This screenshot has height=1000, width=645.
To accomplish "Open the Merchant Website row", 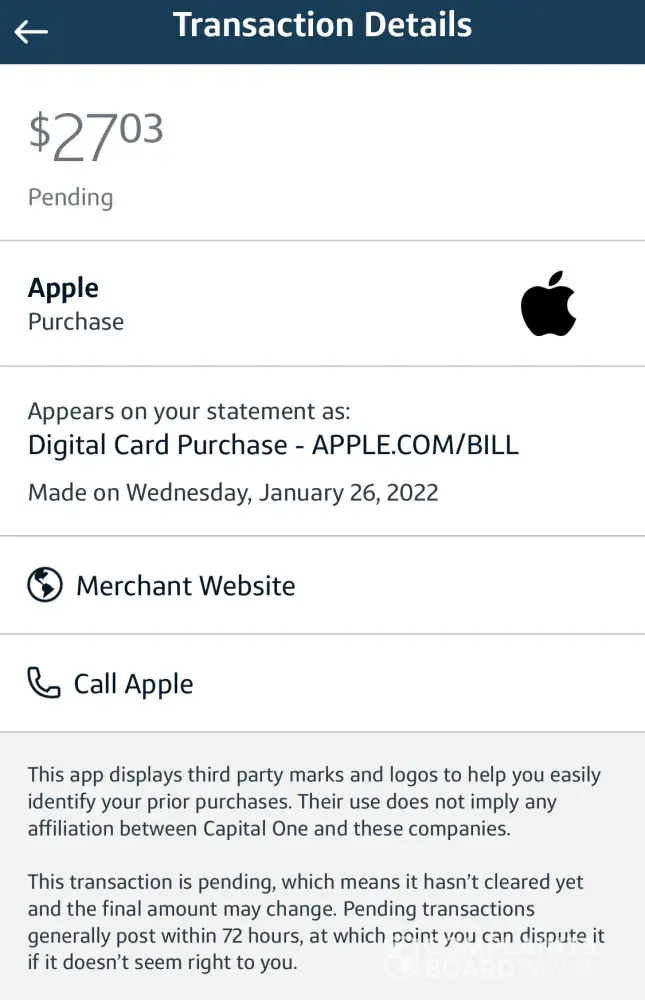I will (186, 585).
